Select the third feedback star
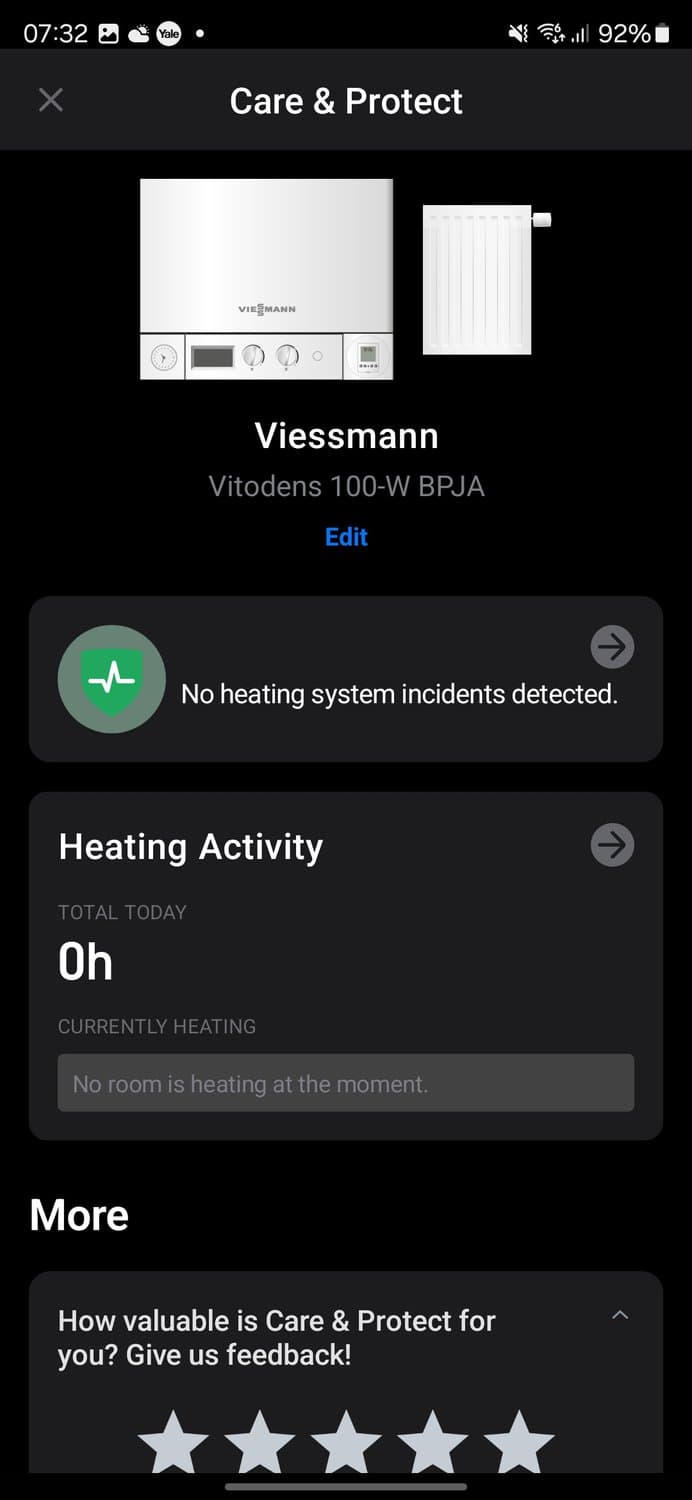Viewport: 692px width, 1500px height. tap(346, 1442)
